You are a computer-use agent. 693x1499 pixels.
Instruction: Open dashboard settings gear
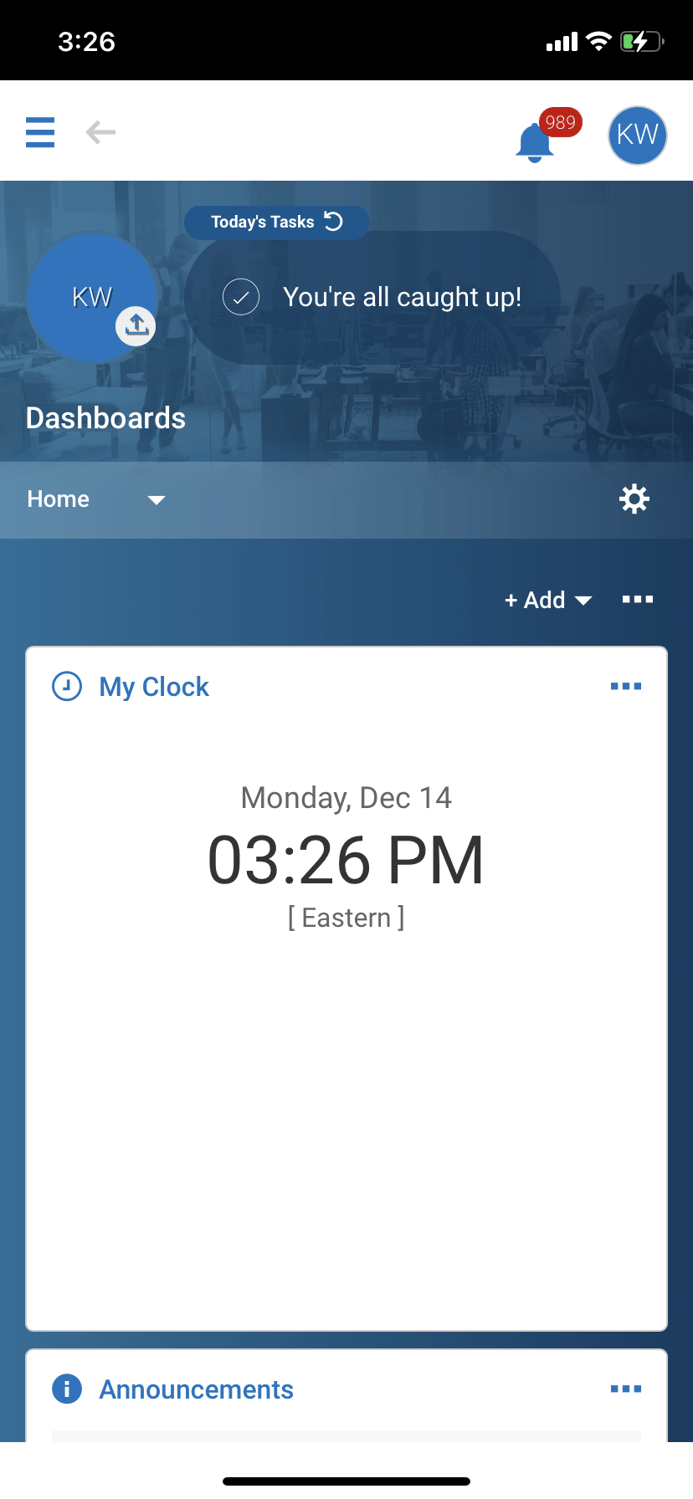tap(634, 499)
